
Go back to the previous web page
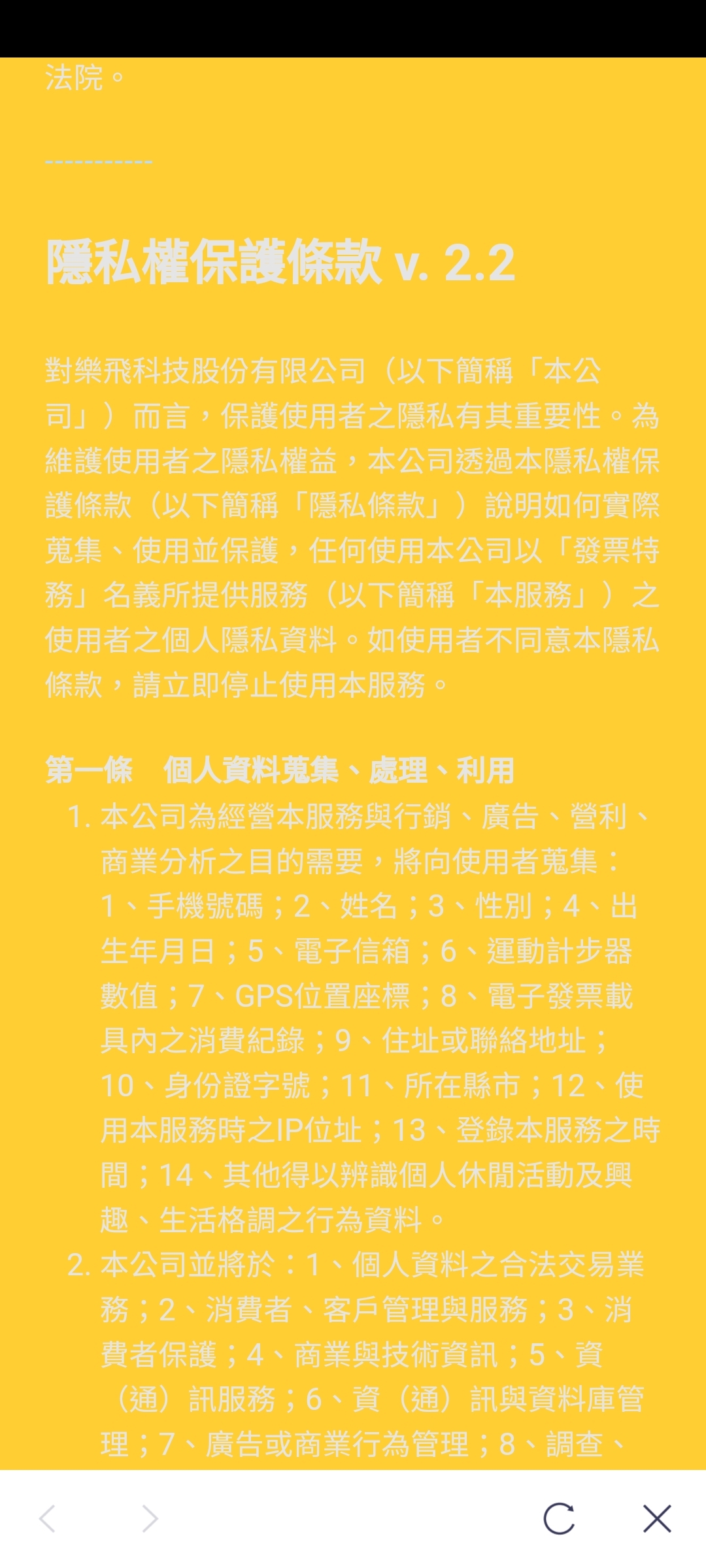click(47, 1518)
